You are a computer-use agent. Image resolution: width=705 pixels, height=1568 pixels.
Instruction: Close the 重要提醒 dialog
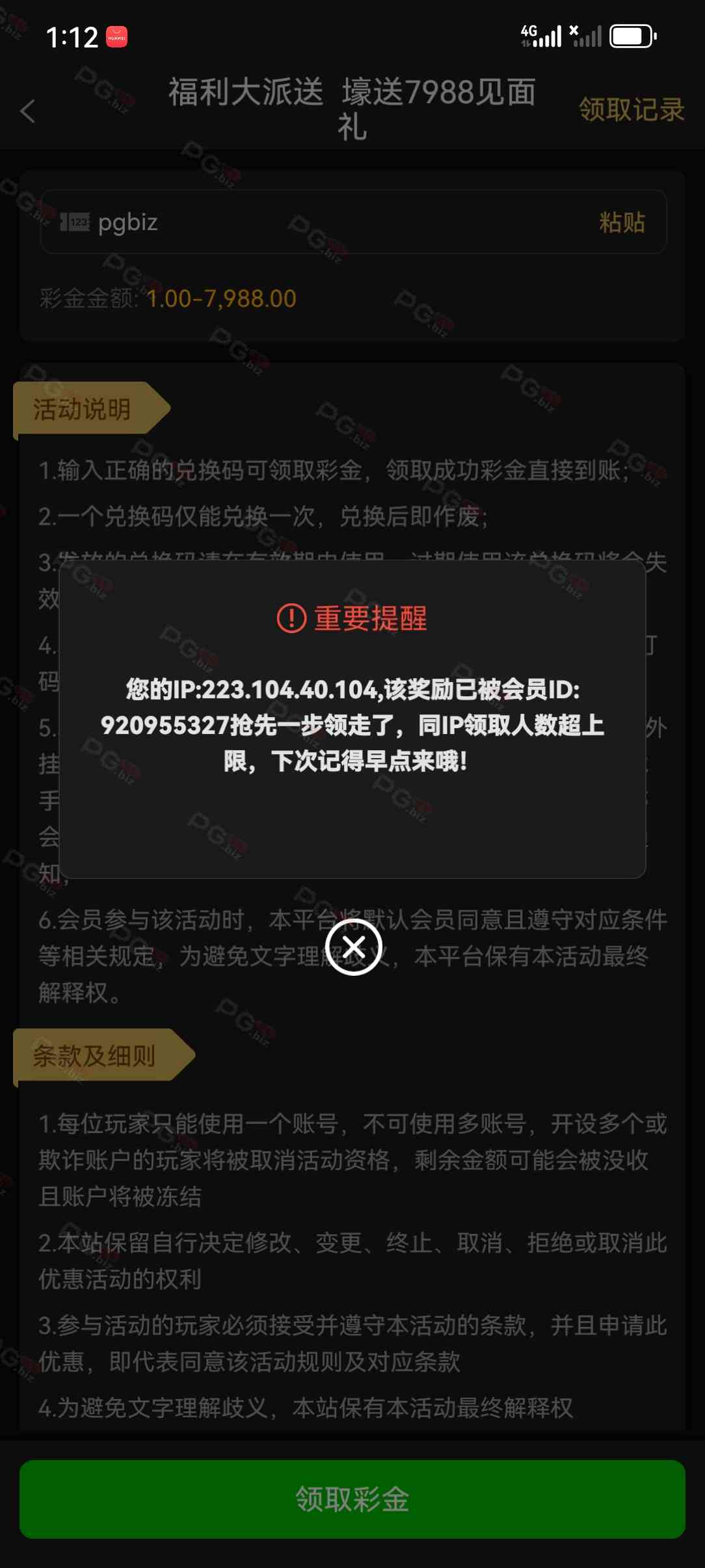tap(353, 947)
